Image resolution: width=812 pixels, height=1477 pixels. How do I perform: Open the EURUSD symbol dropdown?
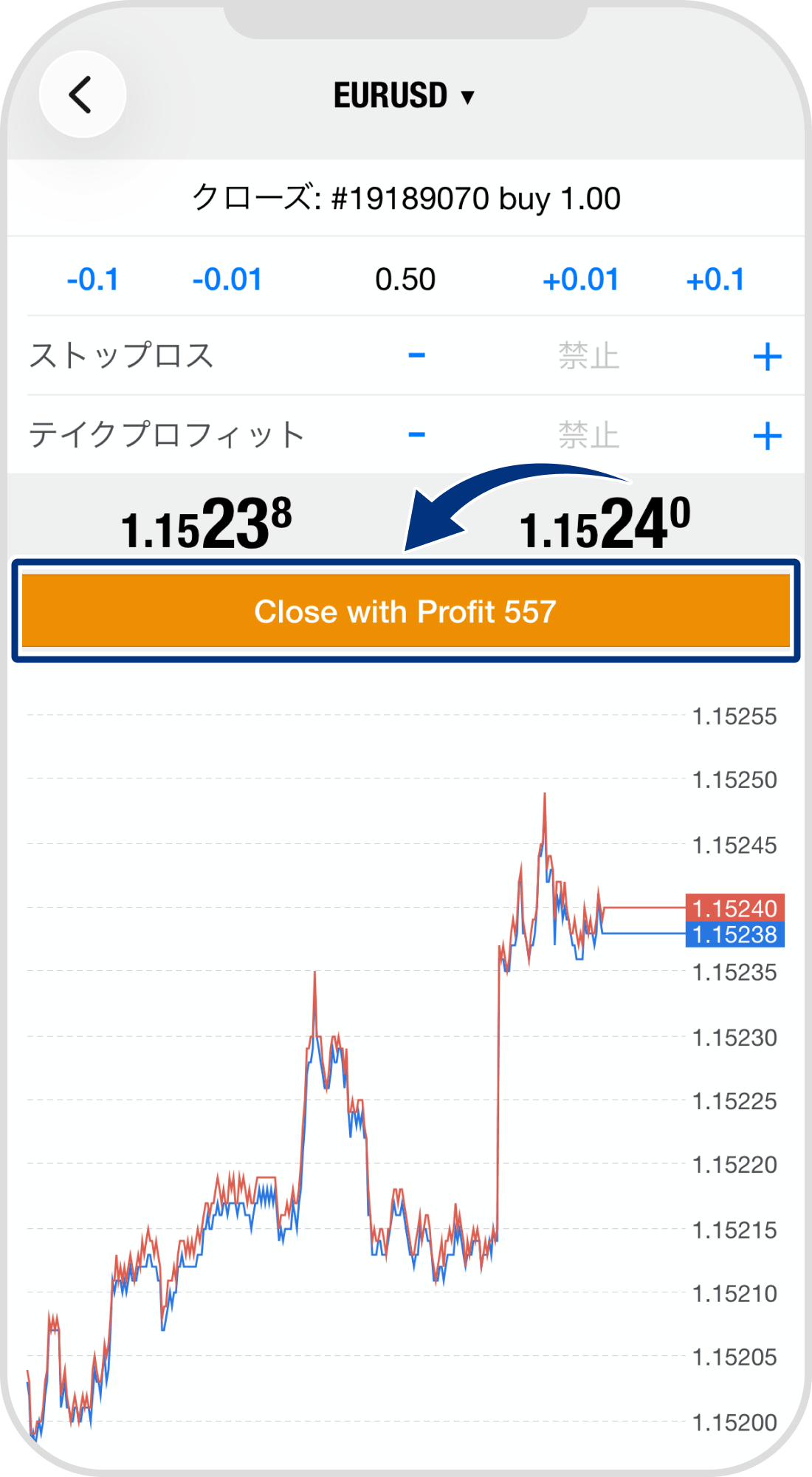(x=405, y=95)
